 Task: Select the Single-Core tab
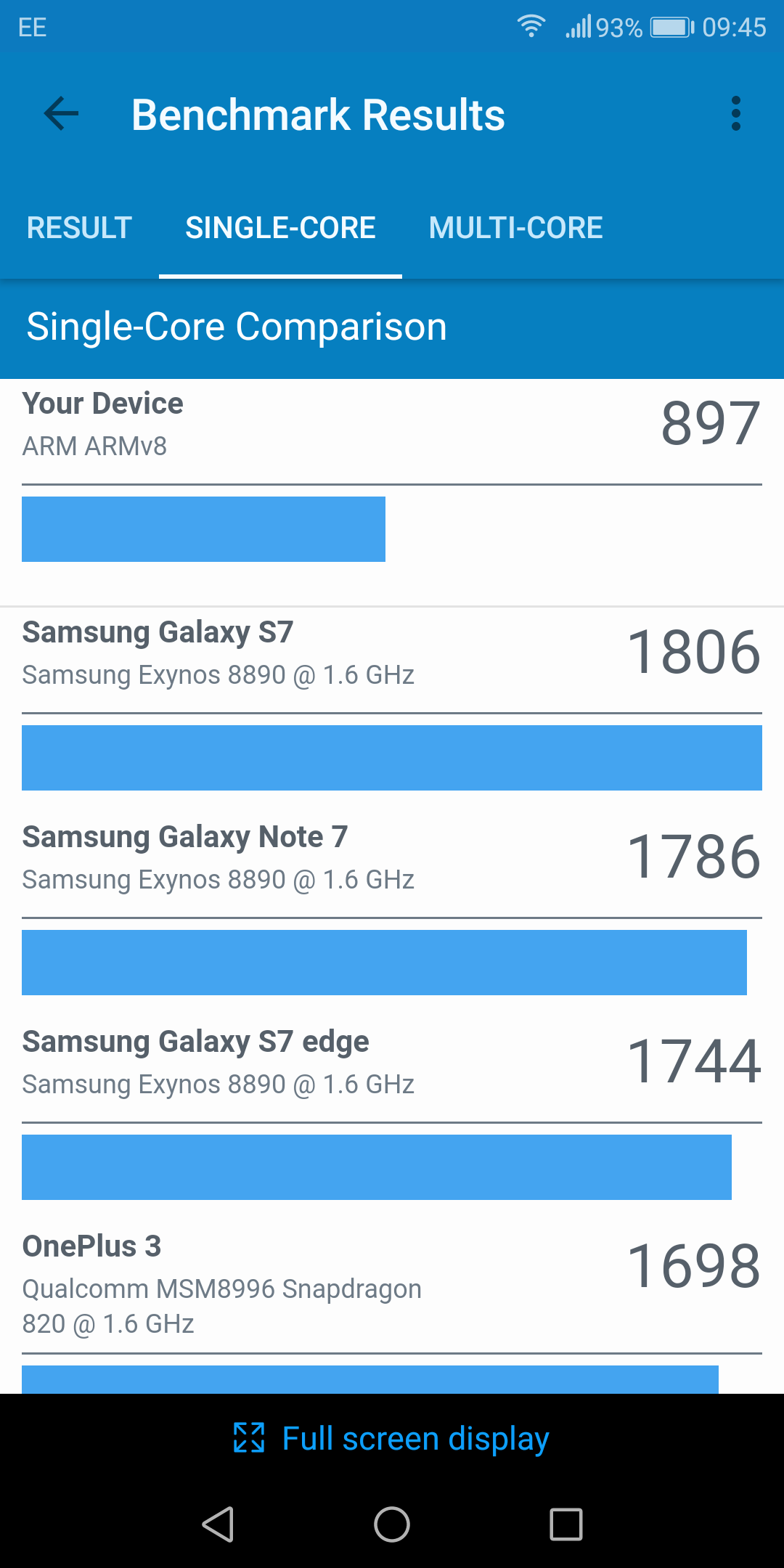(280, 228)
